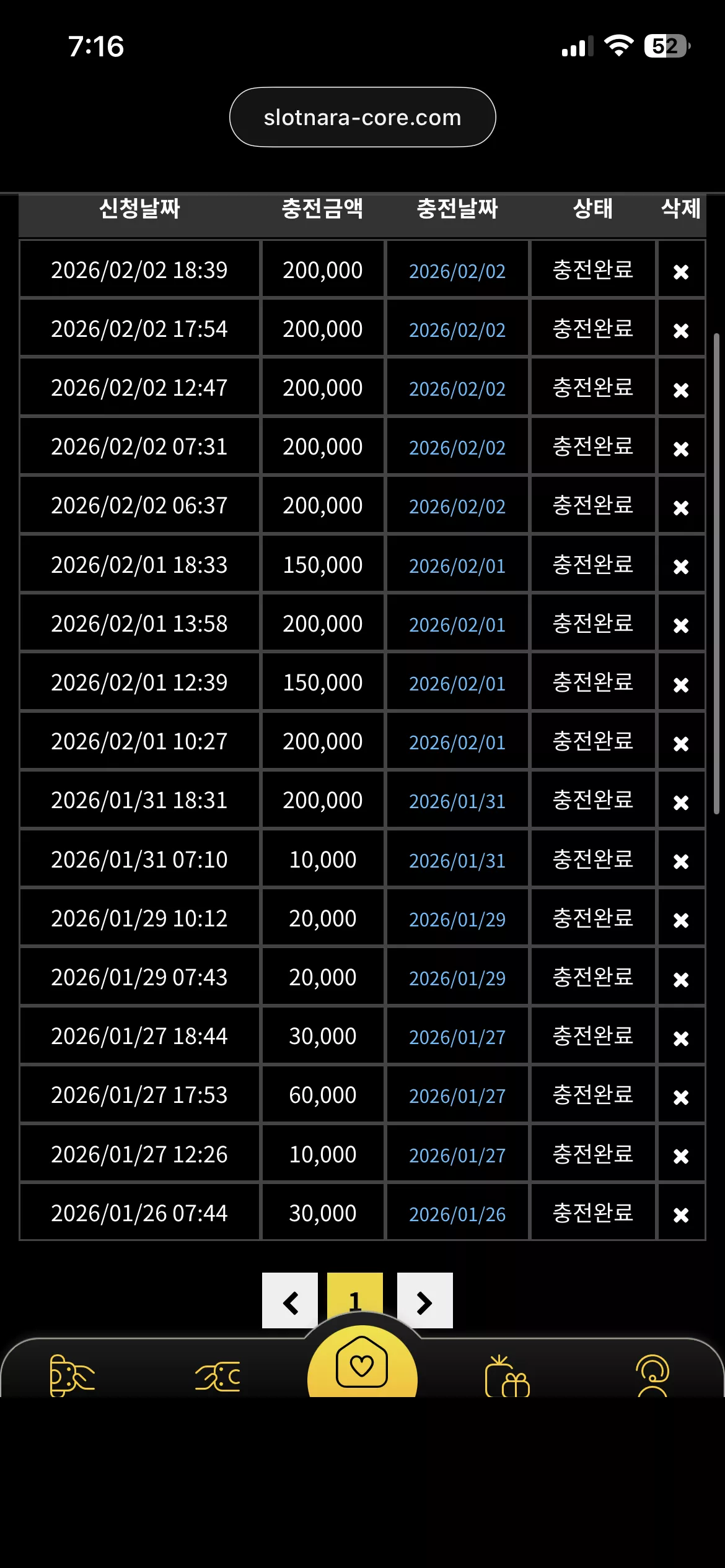Delete the 2026/02/02 12:47 charge record
This screenshot has height=1568, width=725.
[681, 390]
